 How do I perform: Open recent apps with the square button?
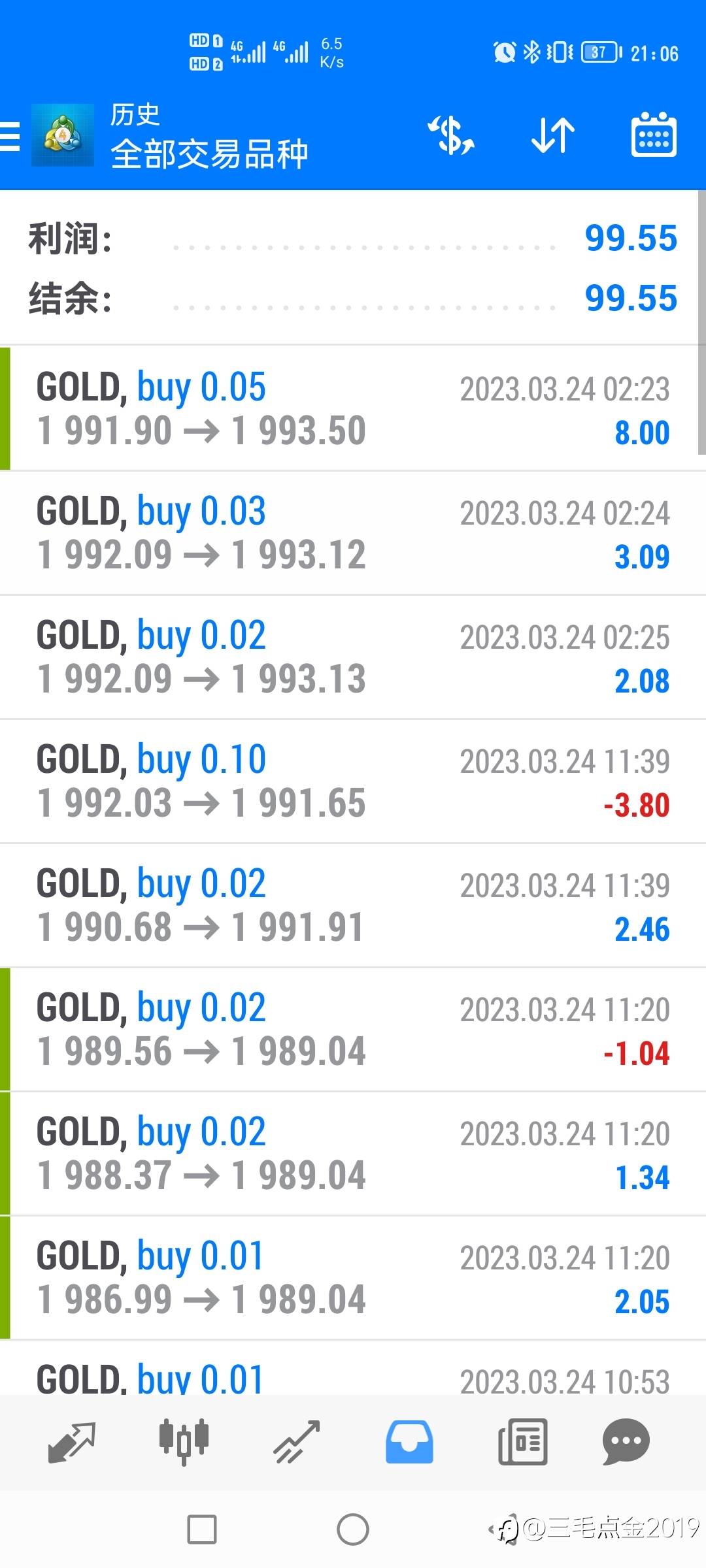202,1529
